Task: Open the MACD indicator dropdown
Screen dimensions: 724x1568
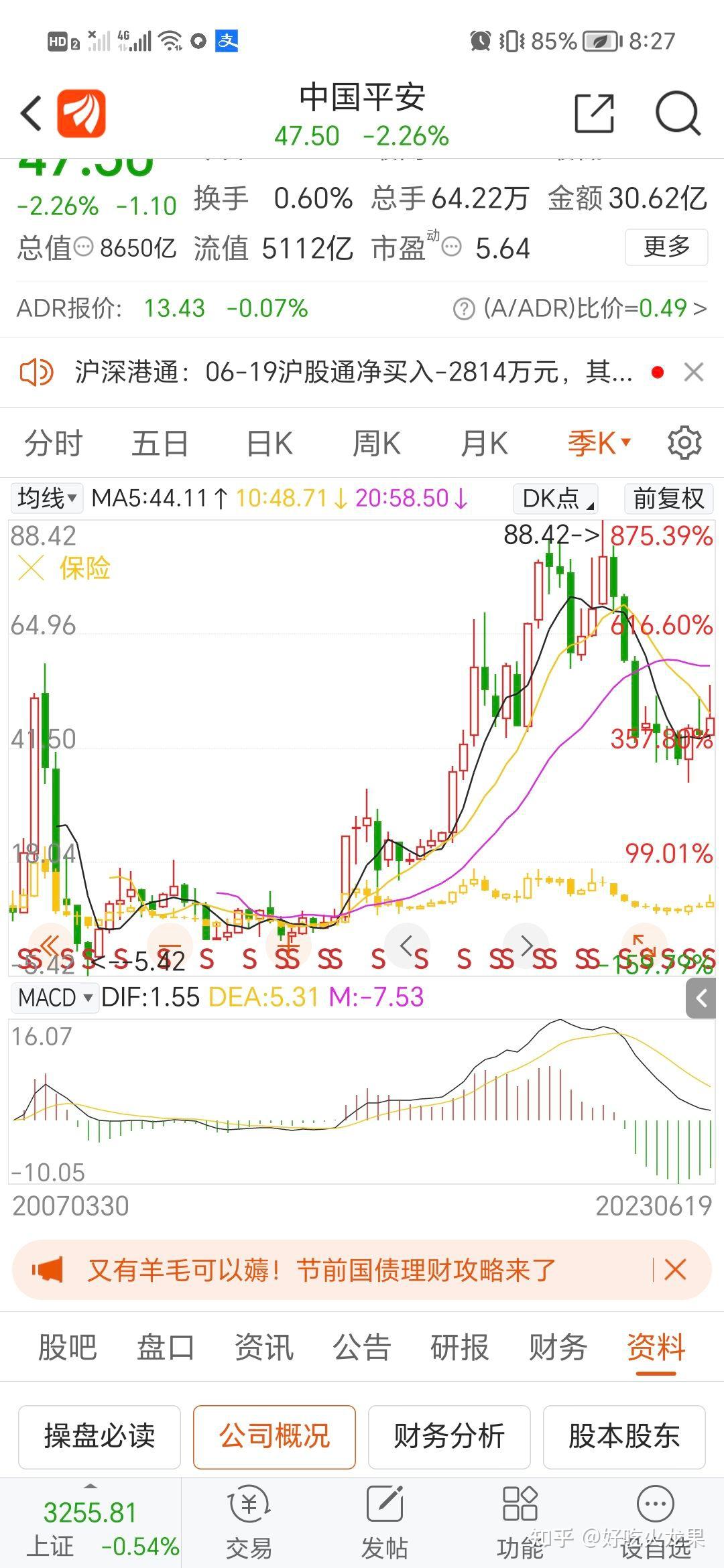Action: point(54,997)
